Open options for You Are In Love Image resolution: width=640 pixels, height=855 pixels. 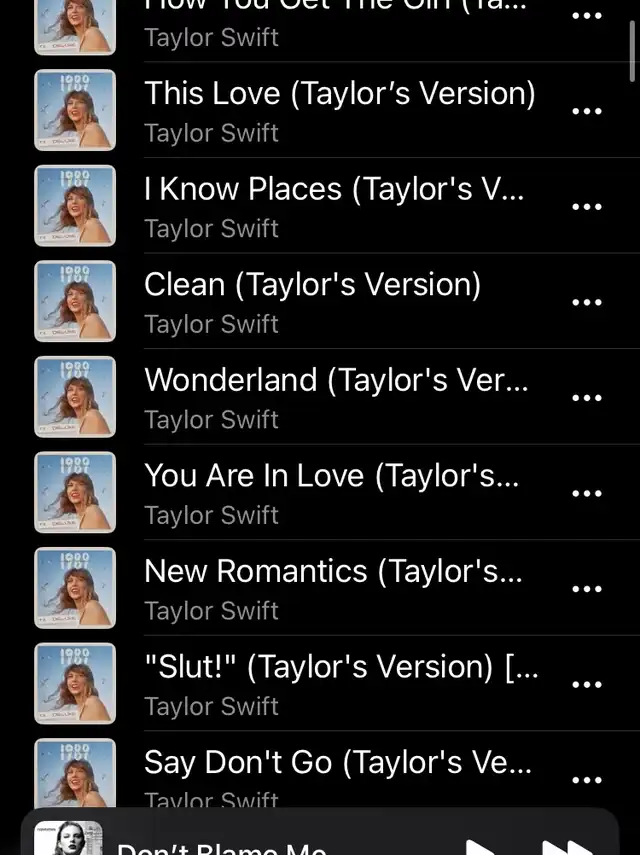click(x=586, y=493)
